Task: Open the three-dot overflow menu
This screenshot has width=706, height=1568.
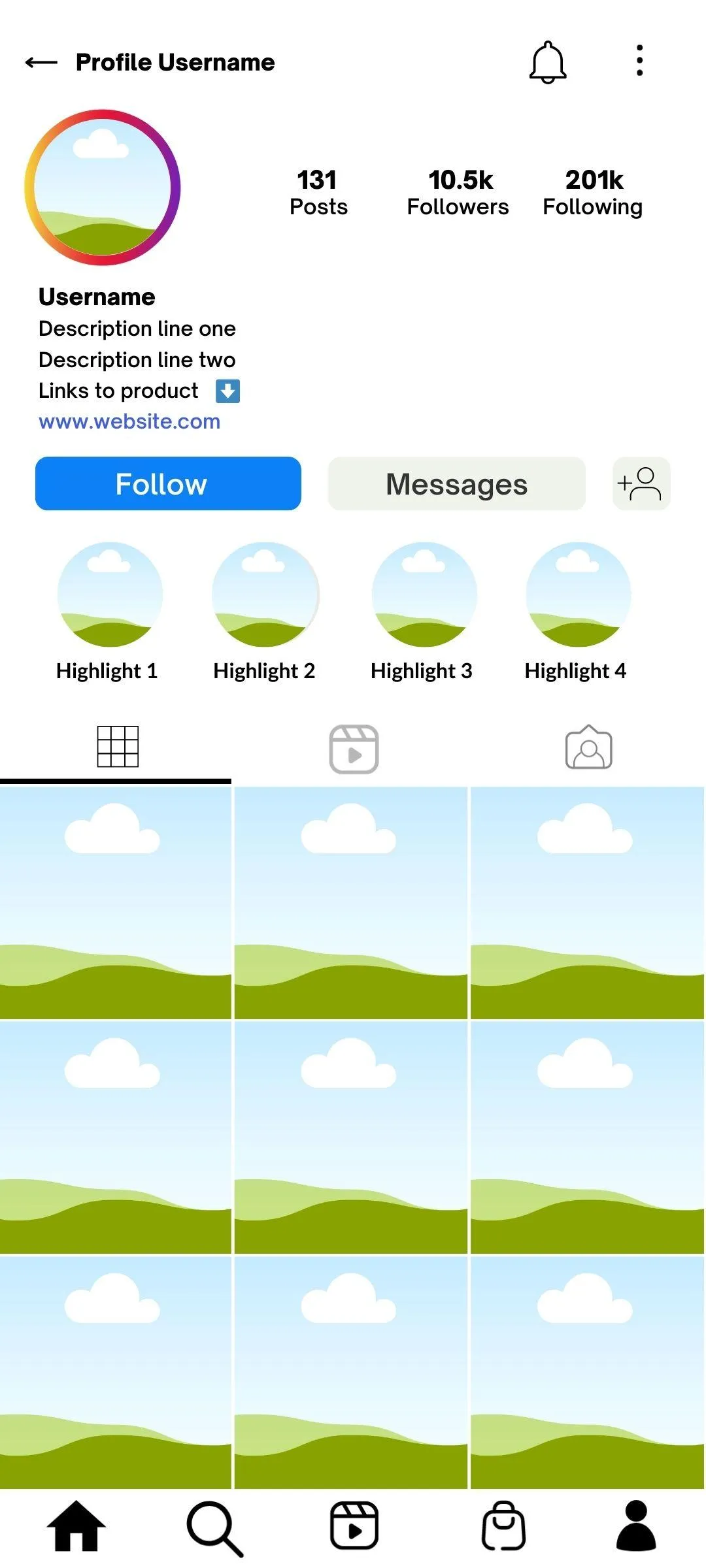Action: 639,61
